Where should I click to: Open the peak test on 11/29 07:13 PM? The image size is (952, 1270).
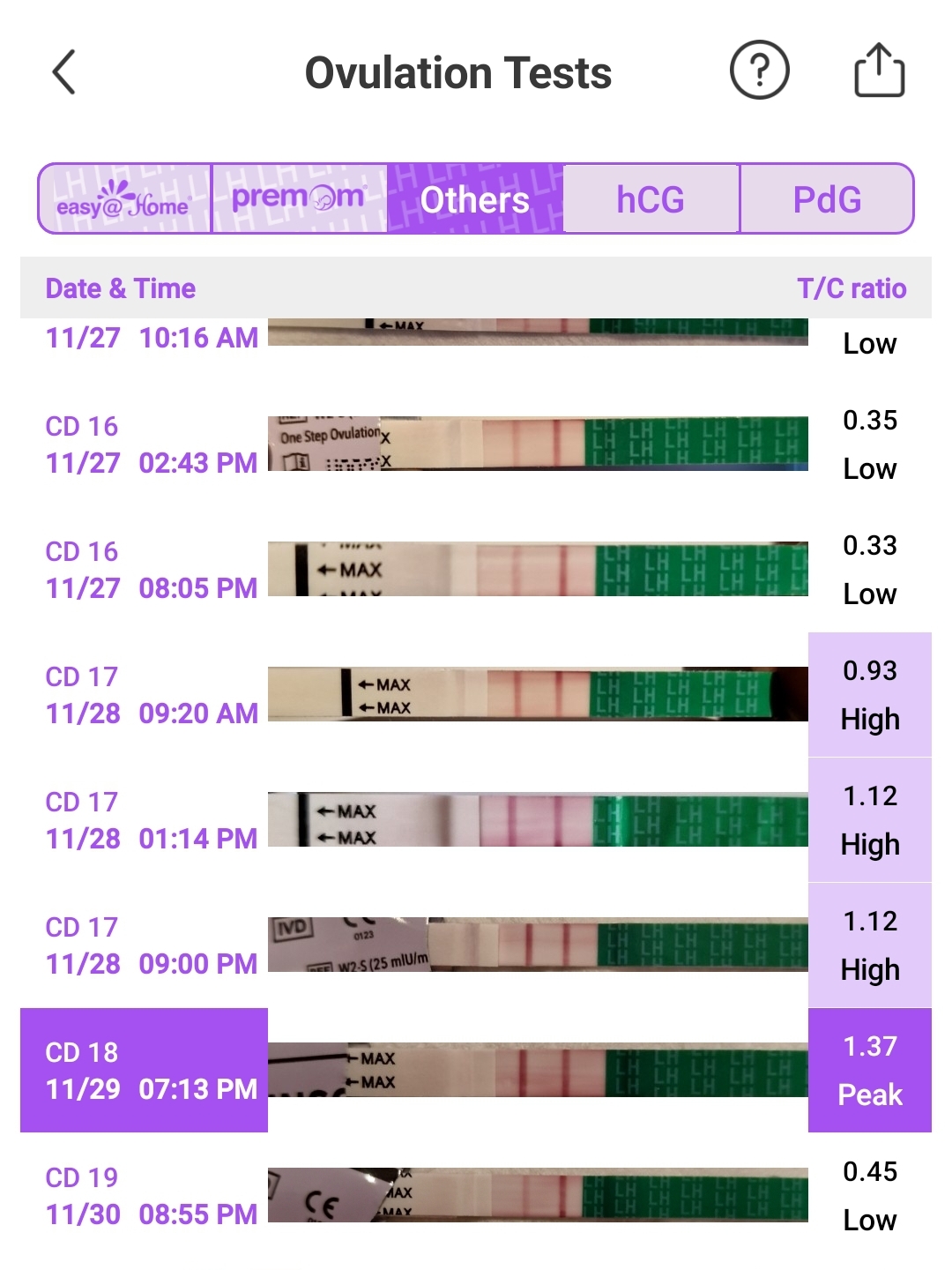pyautogui.click(x=152, y=1071)
